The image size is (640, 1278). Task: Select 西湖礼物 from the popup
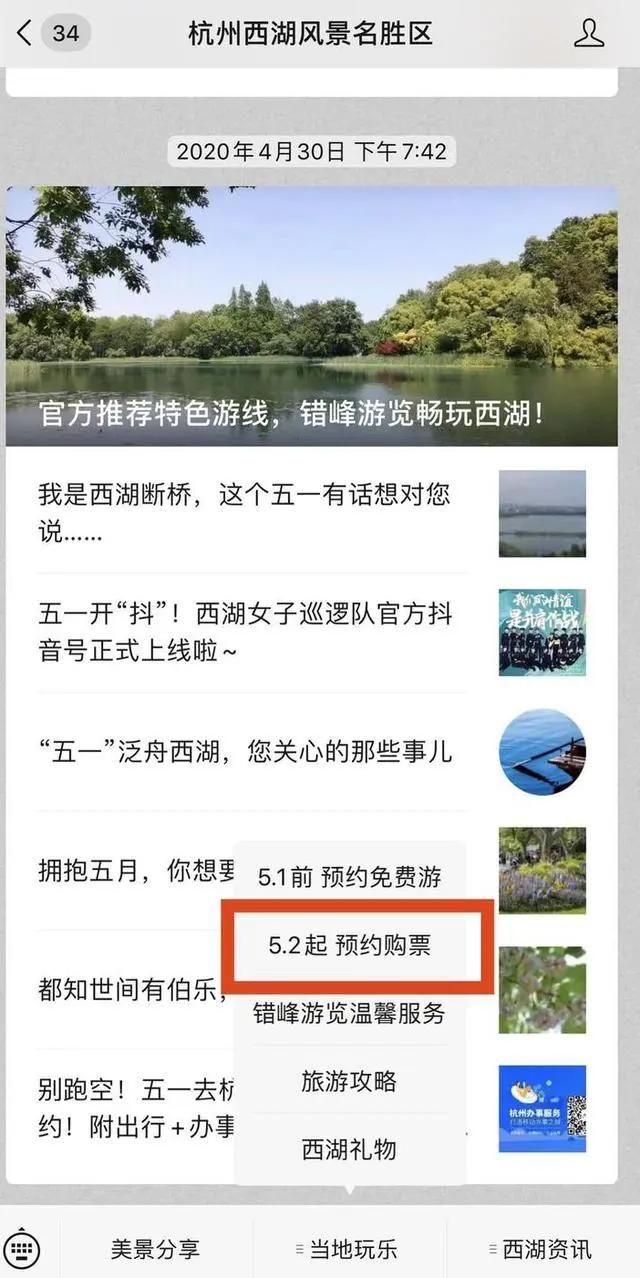[x=349, y=1149]
